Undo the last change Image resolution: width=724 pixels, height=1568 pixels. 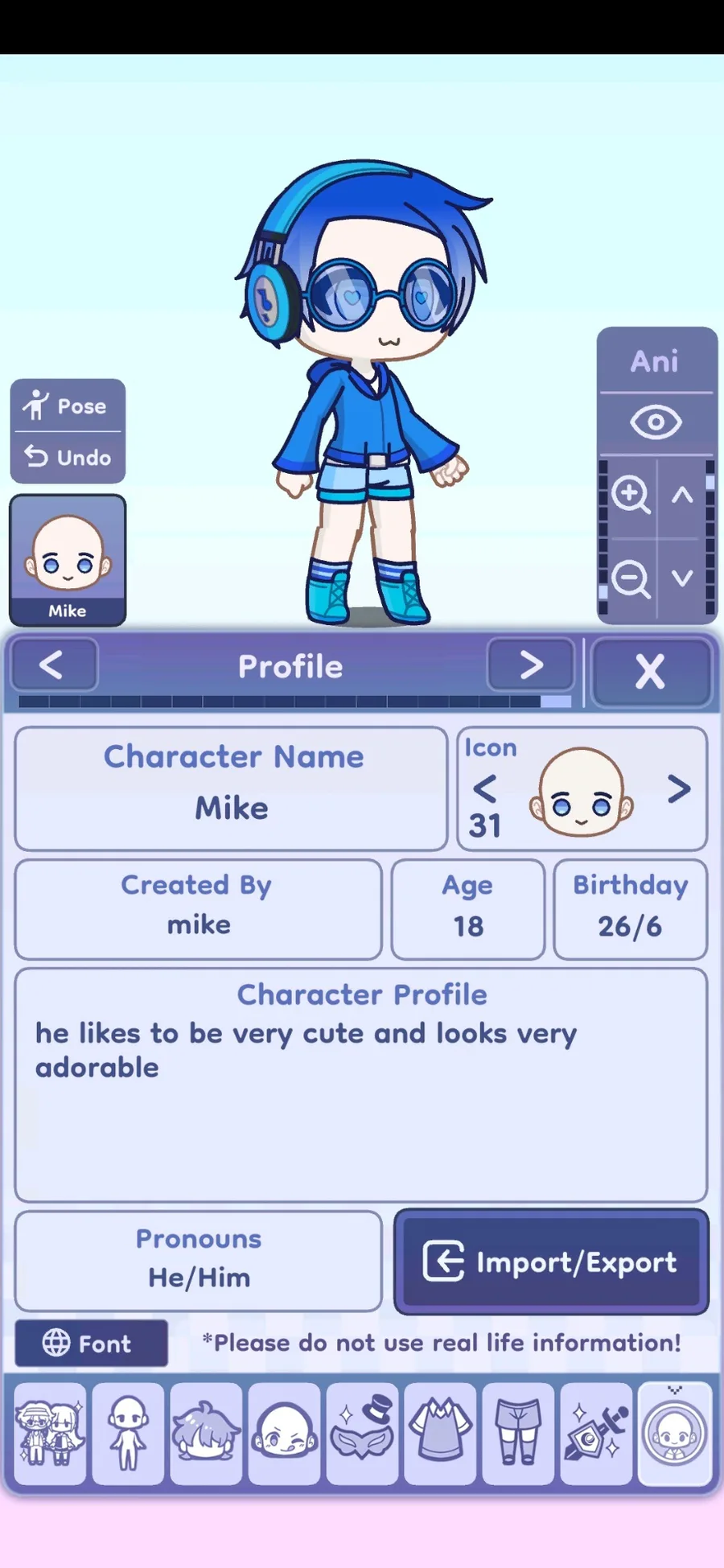tap(68, 457)
